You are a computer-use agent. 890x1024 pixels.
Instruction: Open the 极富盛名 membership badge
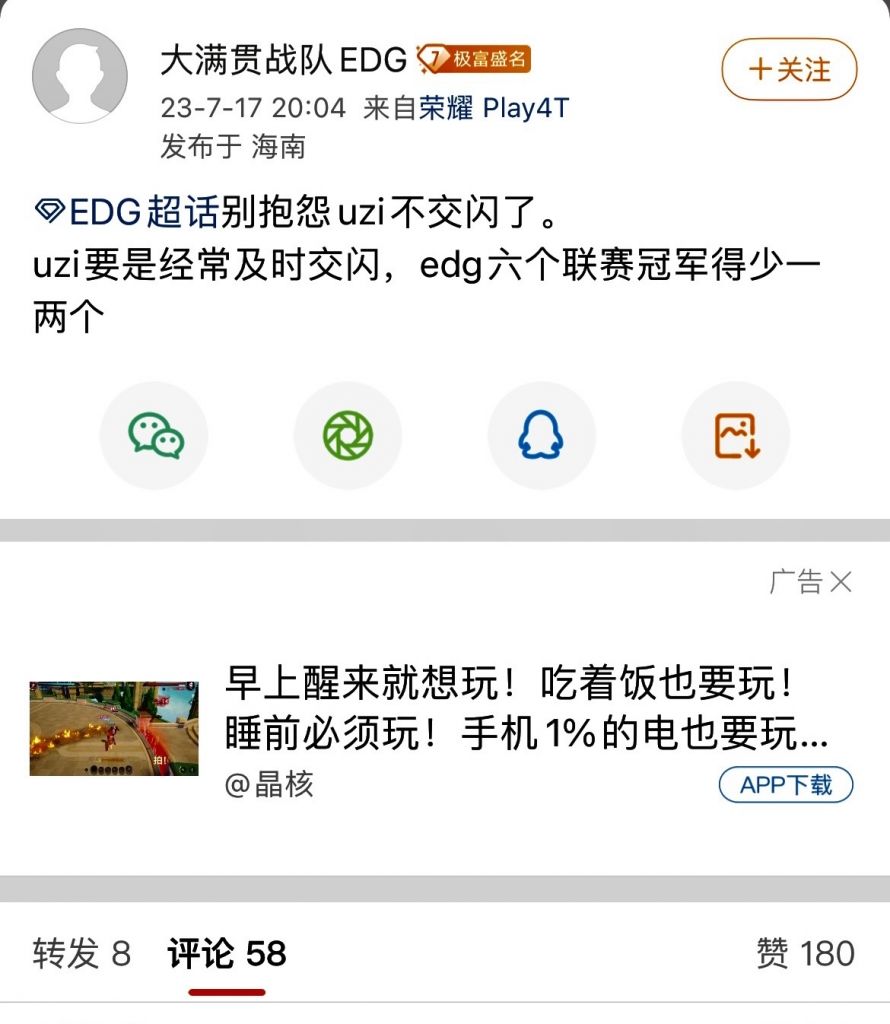(490, 60)
